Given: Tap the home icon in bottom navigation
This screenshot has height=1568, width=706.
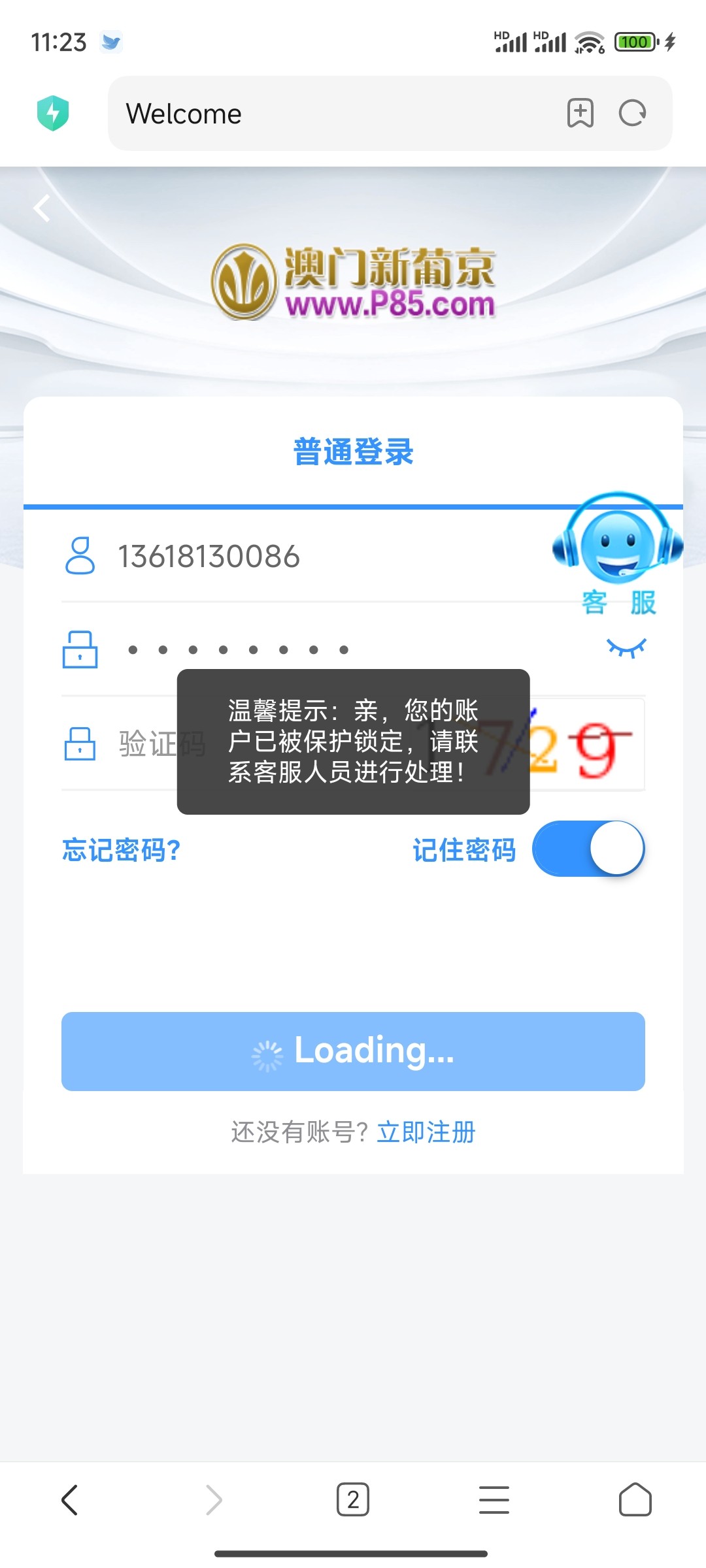Looking at the screenshot, I should point(635,1499).
